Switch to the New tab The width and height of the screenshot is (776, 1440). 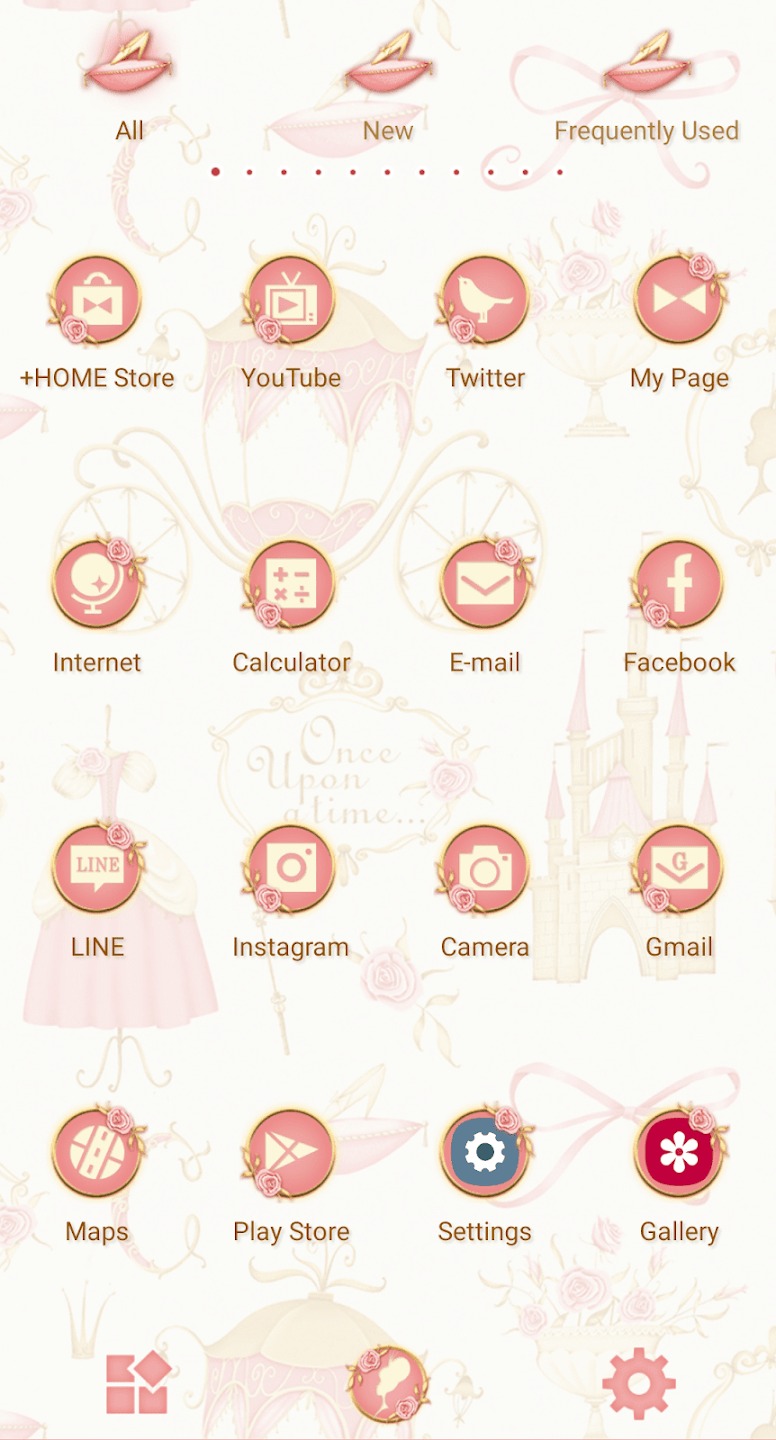pyautogui.click(x=388, y=88)
